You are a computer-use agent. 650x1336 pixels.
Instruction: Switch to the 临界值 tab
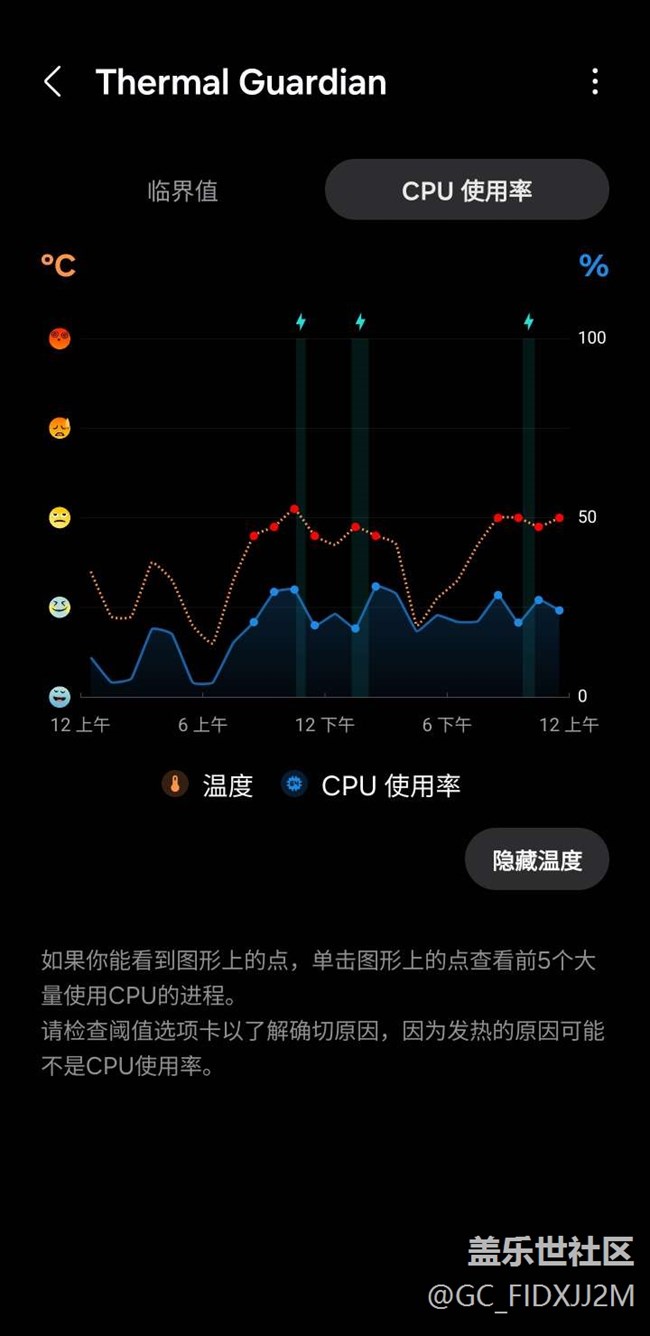tap(183, 190)
